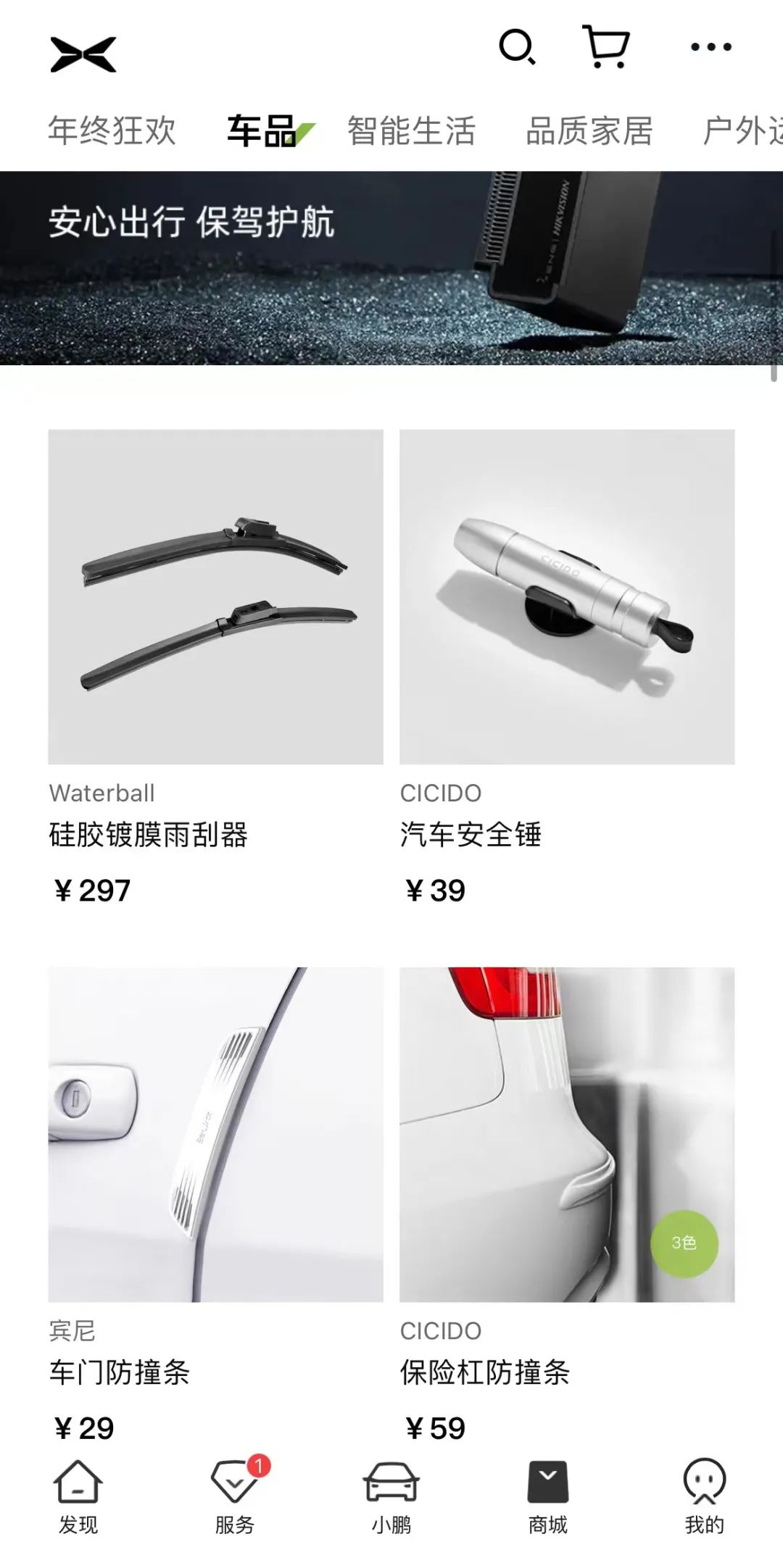The height and width of the screenshot is (1568, 783).
Task: Open the shopping cart
Action: click(606, 48)
